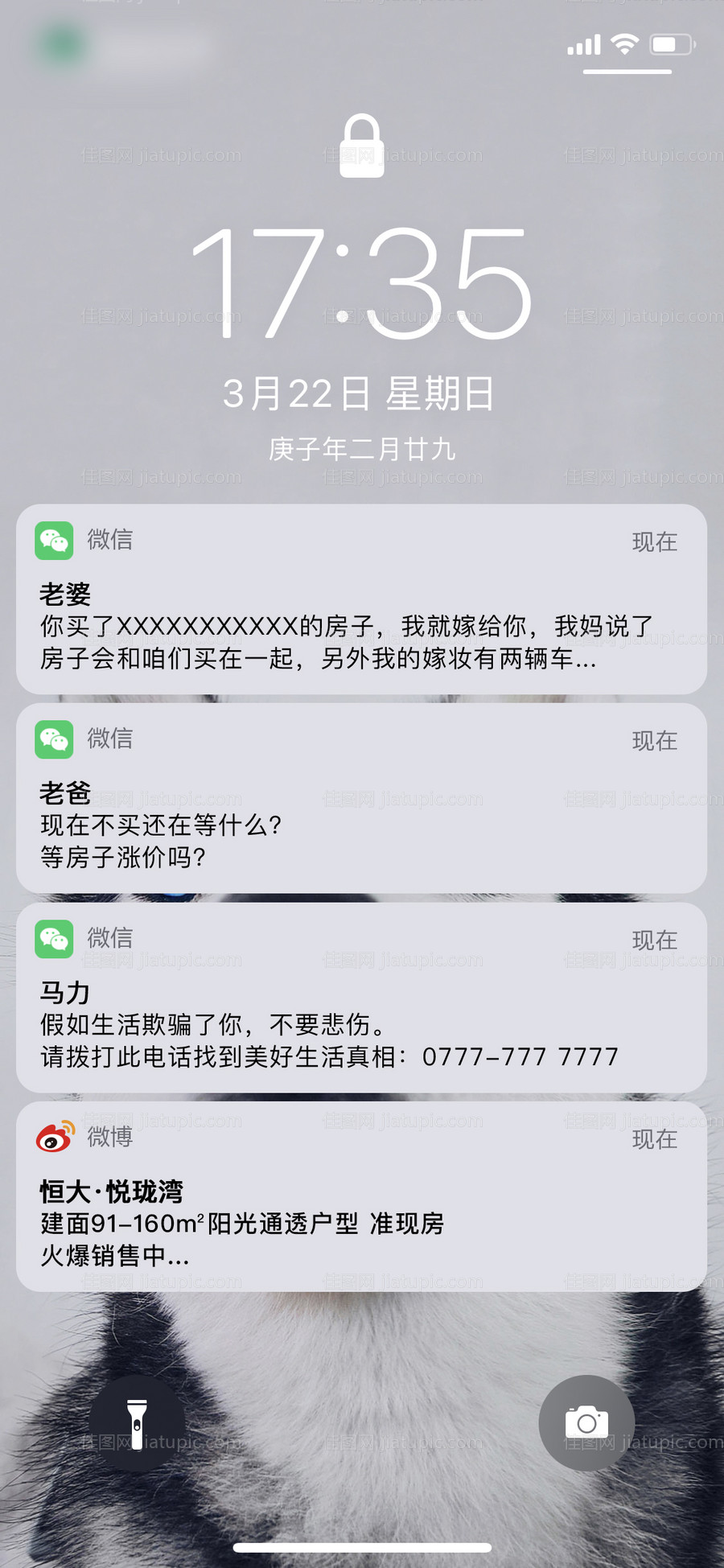Tap the WeChat icon on 马力 notification
This screenshot has height=1568, width=724.
[54, 938]
